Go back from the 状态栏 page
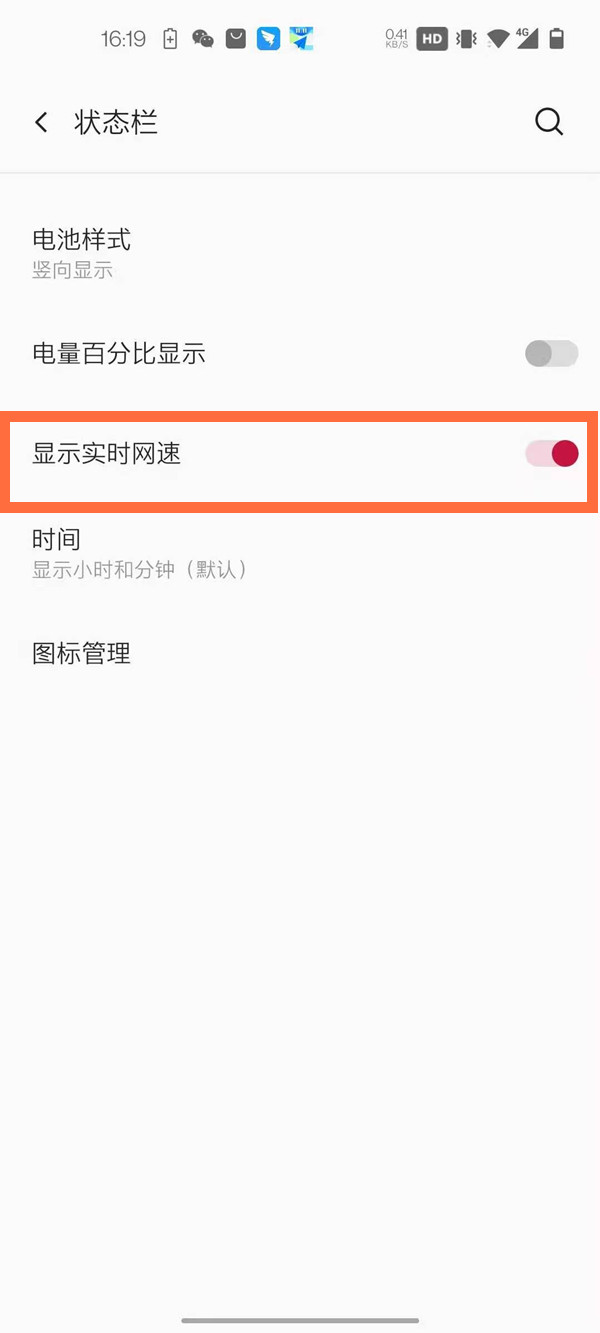 [41, 122]
